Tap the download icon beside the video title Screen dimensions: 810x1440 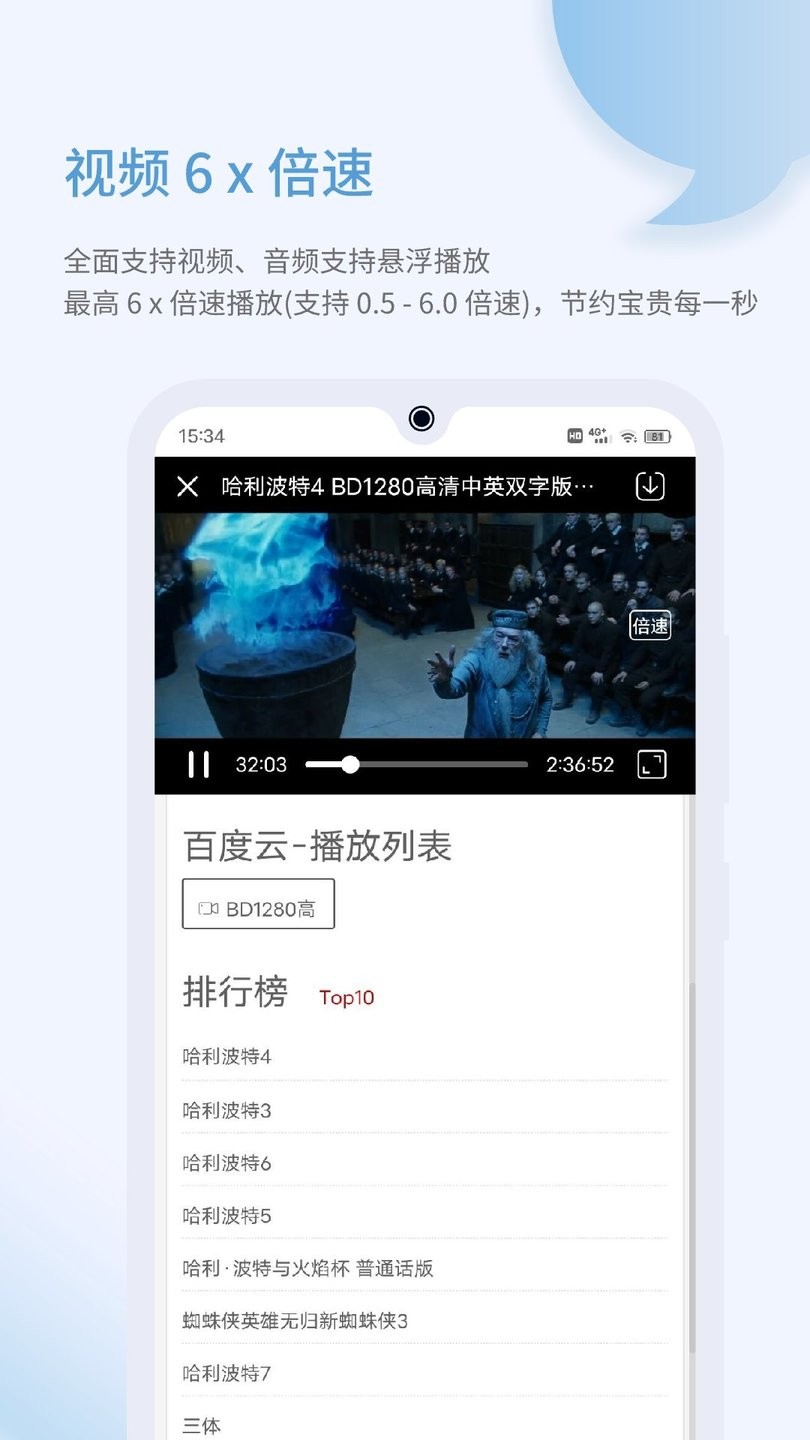[651, 485]
